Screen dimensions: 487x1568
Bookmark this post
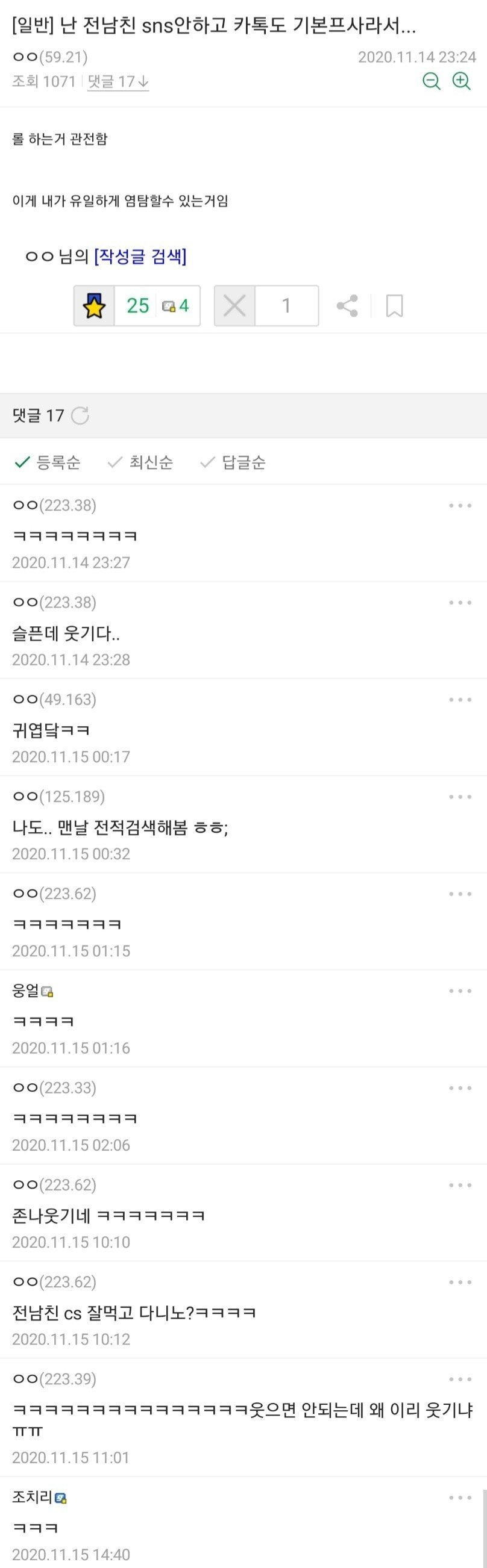[x=394, y=305]
